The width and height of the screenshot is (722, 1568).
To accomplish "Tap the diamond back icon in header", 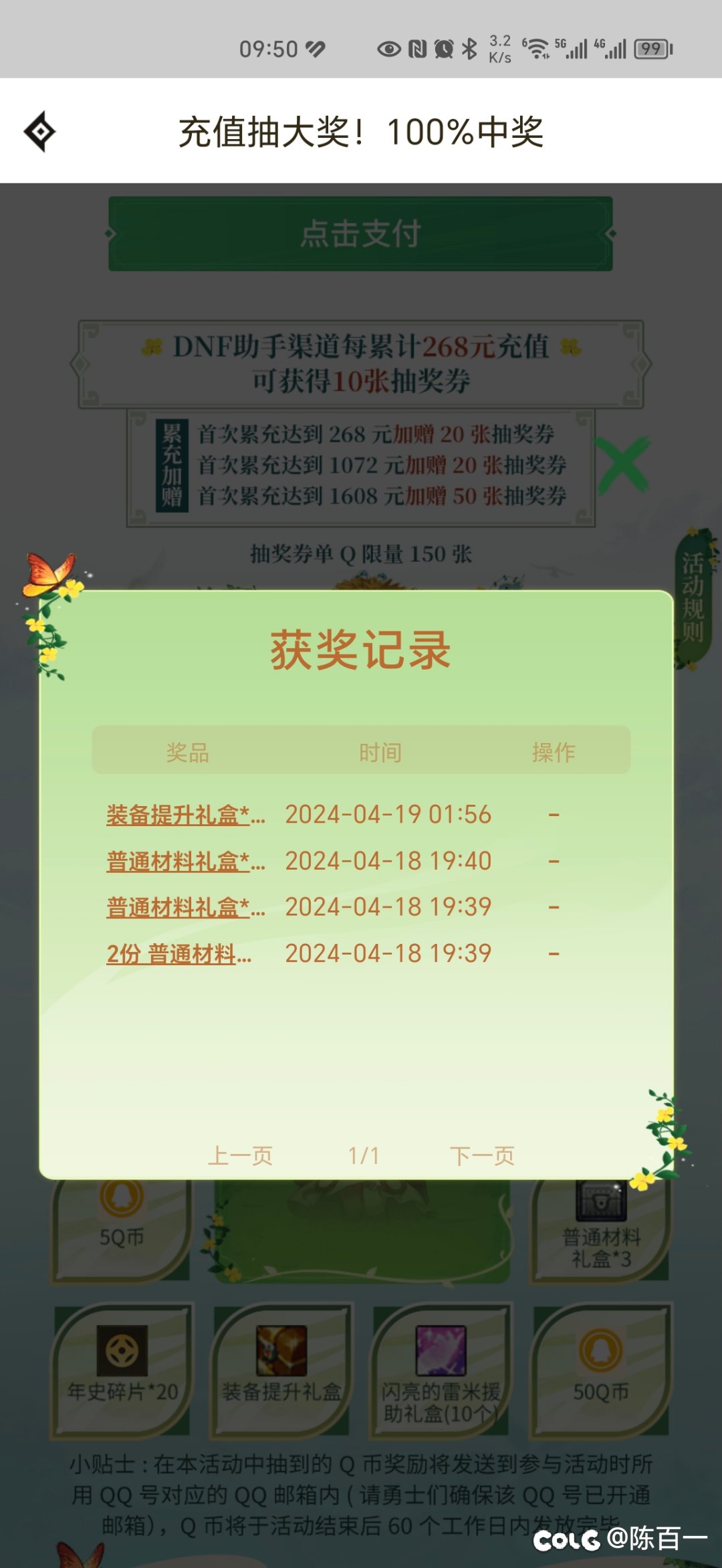I will [x=40, y=132].
